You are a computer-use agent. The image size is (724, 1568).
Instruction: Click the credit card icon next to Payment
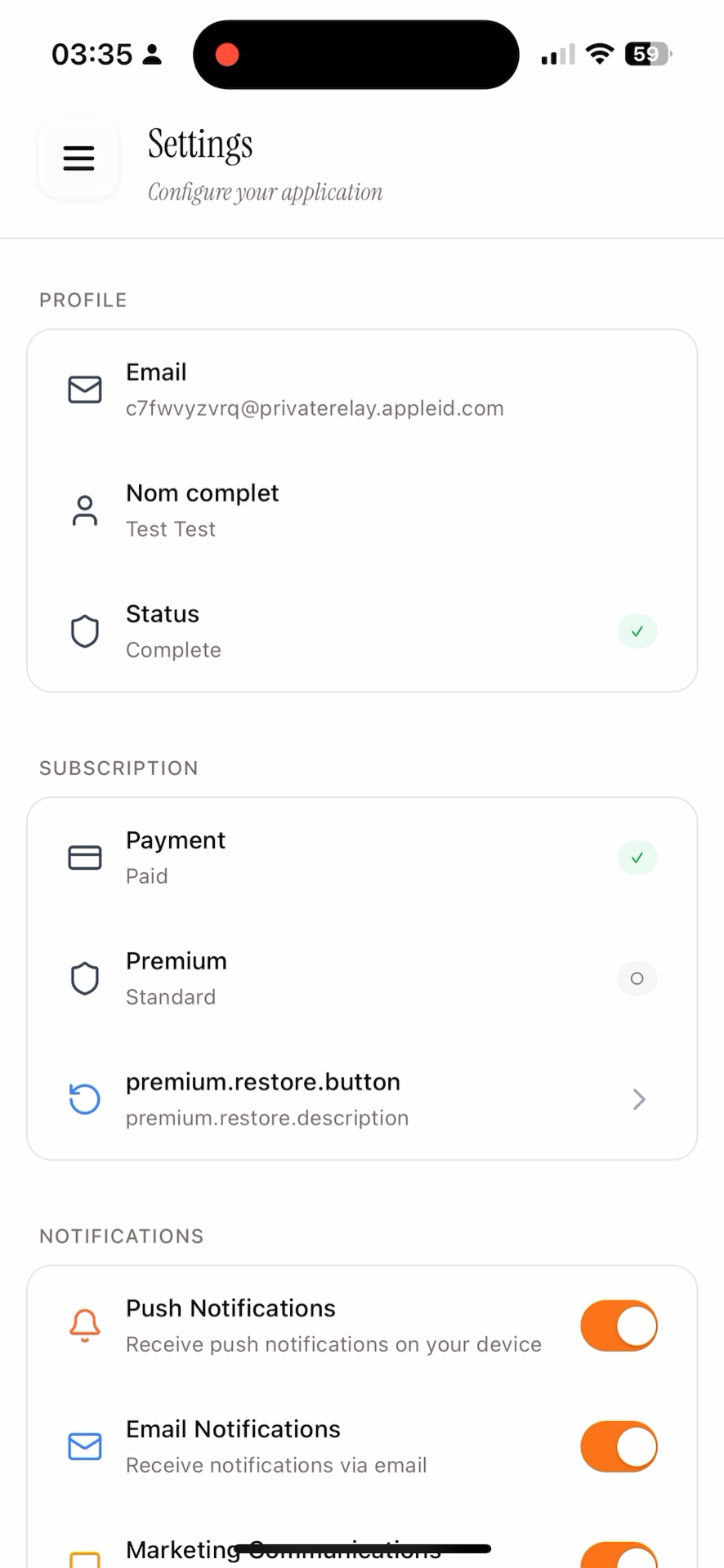pos(84,857)
